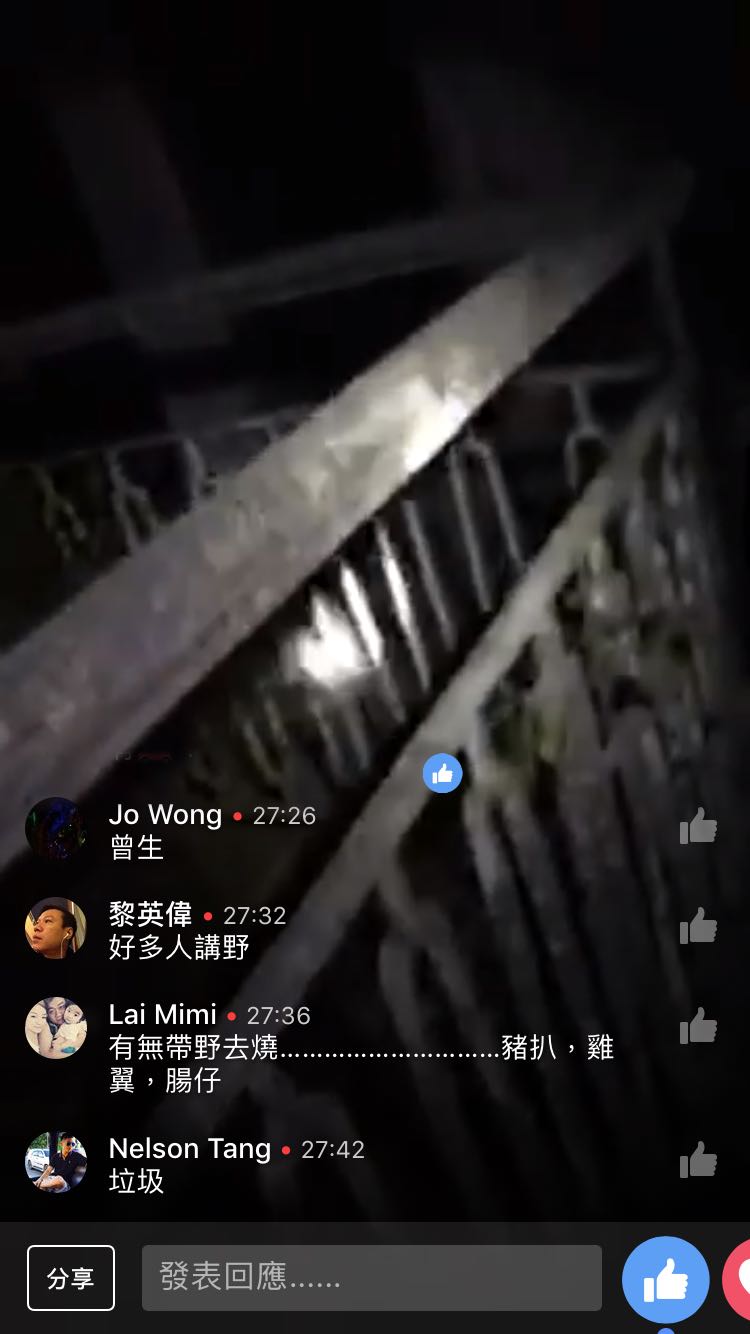Tap the 分享 share button
Screen dimensions: 750x1334
click(71, 1278)
